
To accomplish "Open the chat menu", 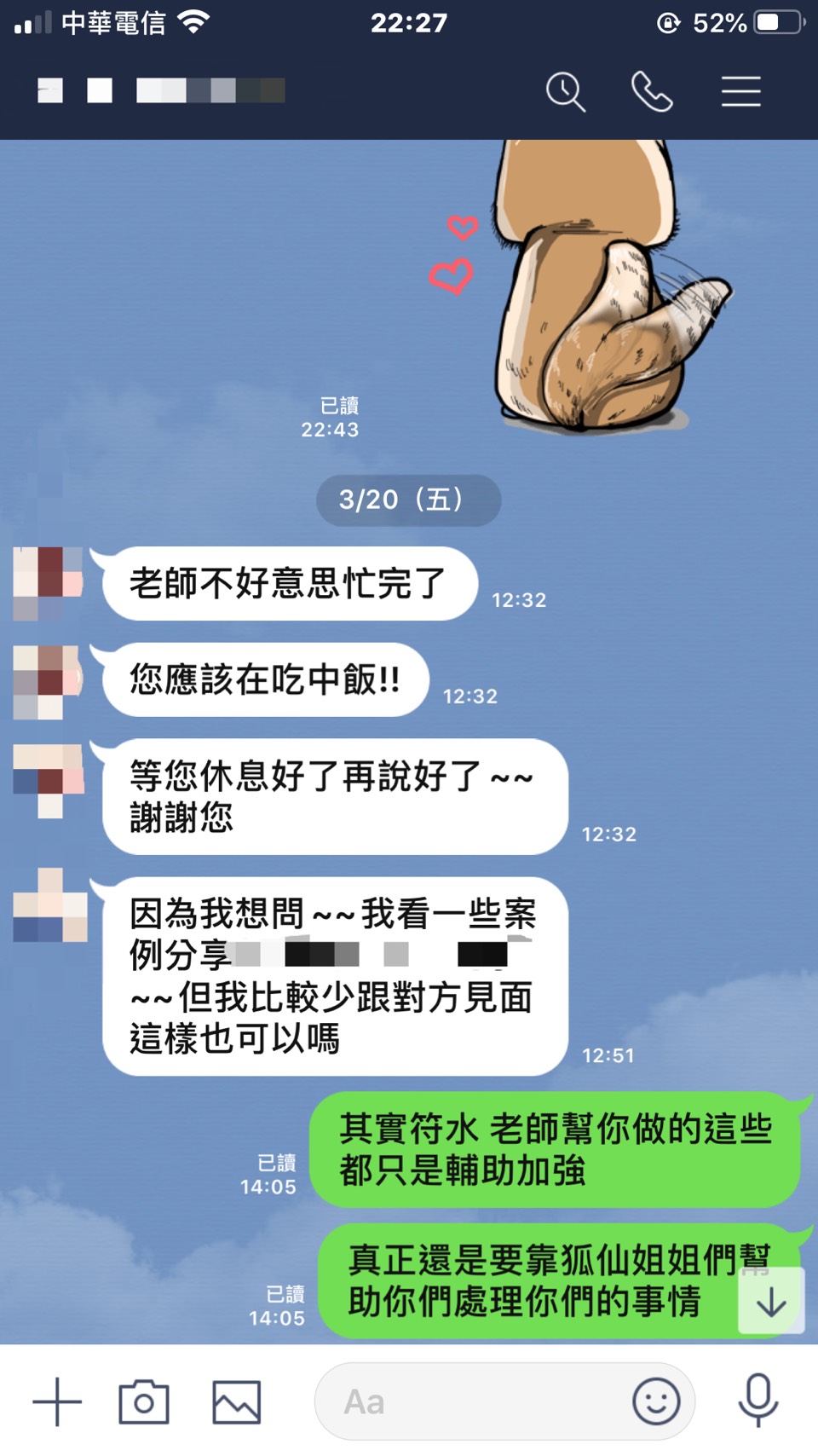I will click(x=740, y=92).
